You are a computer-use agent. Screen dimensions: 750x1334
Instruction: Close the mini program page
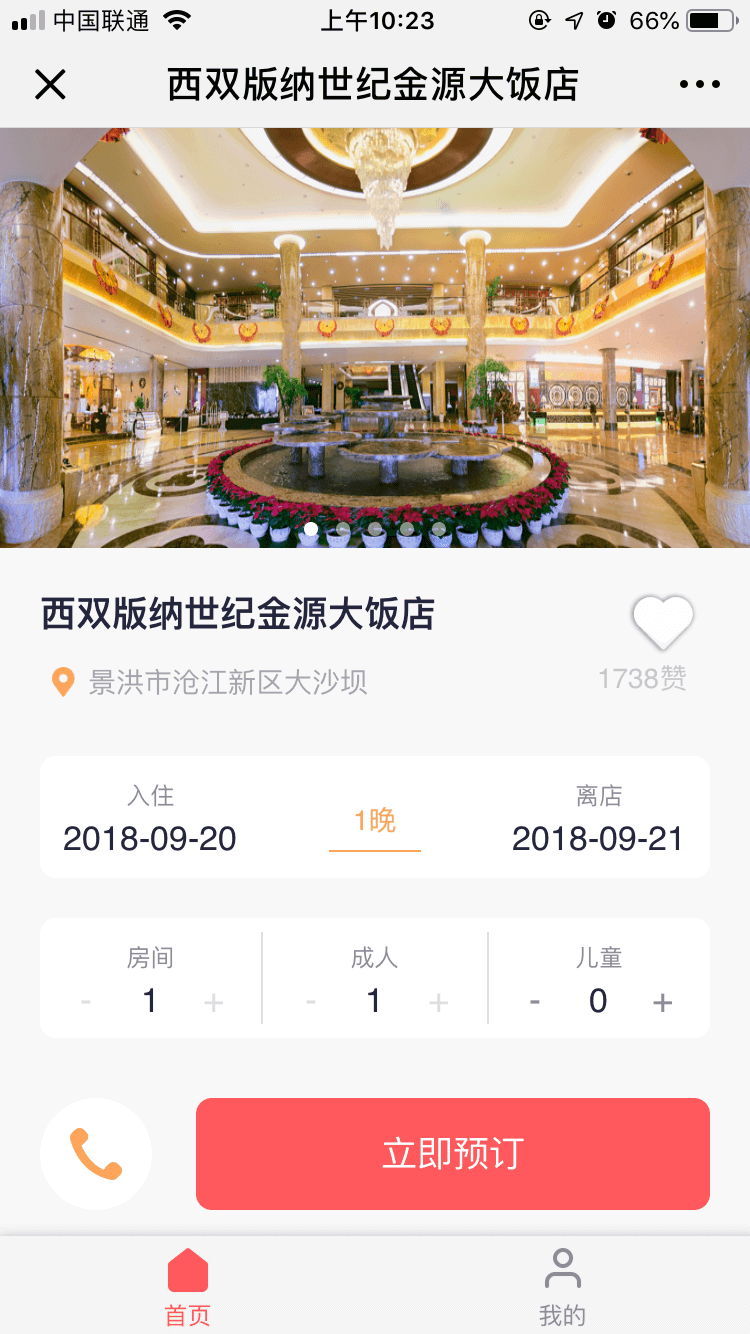(50, 85)
